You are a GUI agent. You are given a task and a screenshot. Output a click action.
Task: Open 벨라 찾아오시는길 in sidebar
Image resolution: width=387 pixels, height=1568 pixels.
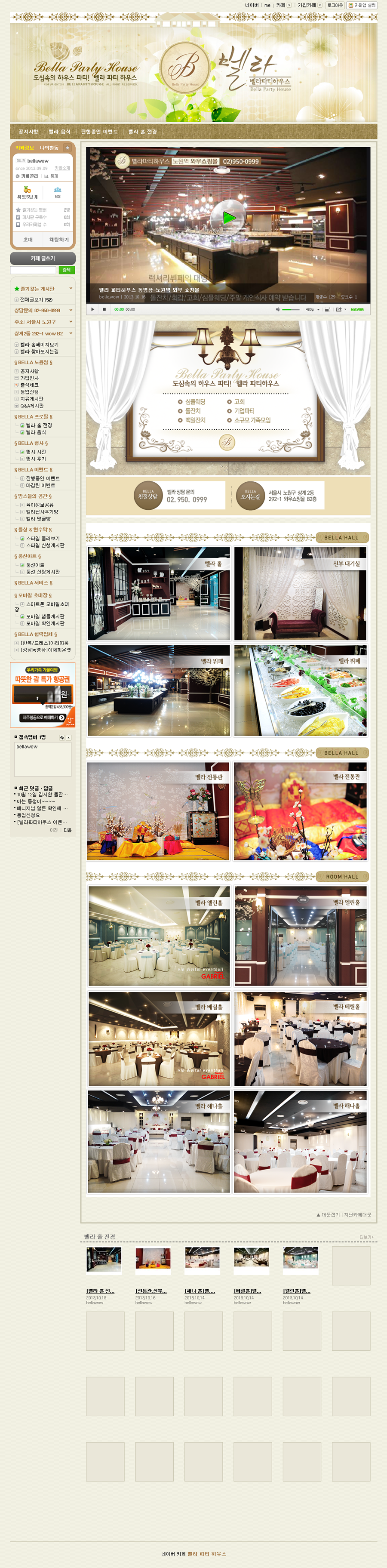point(39,351)
